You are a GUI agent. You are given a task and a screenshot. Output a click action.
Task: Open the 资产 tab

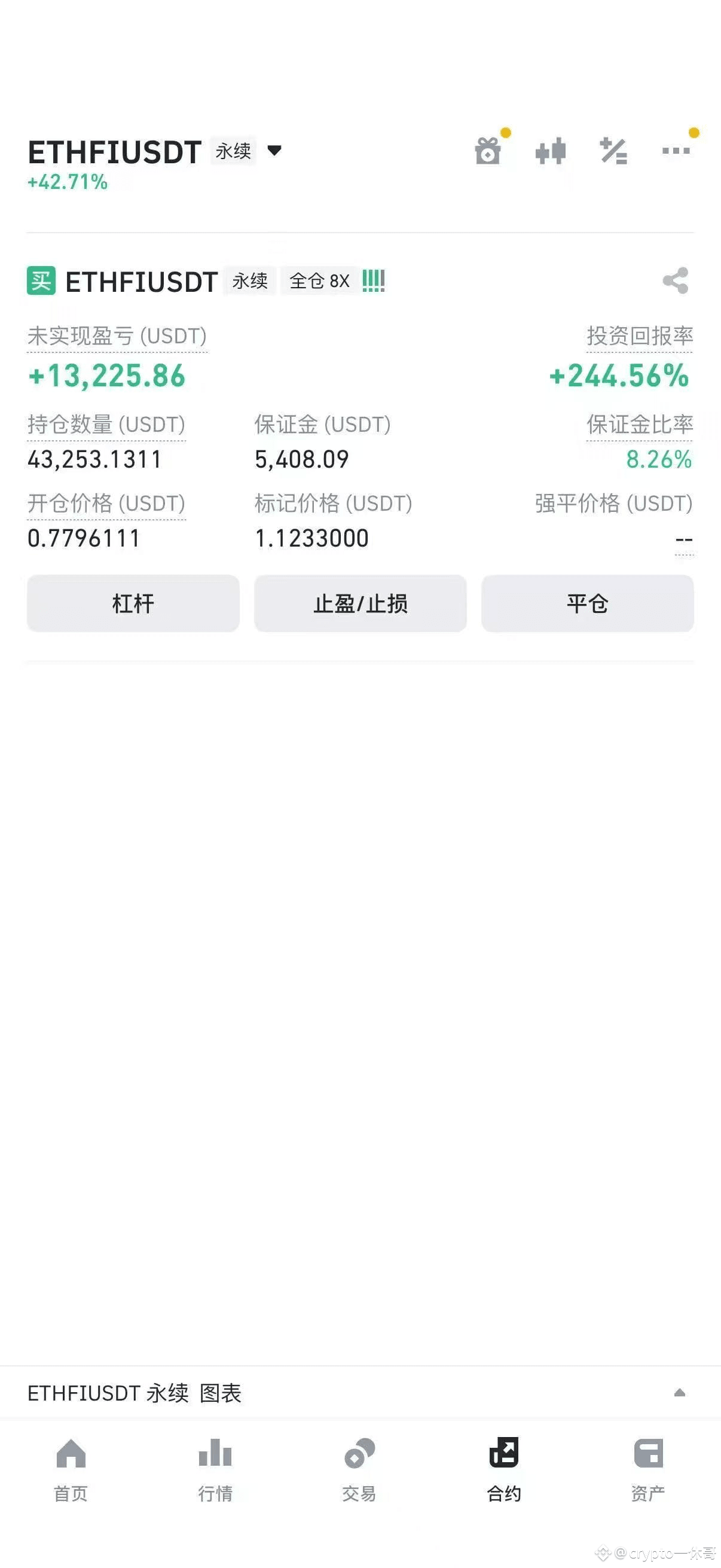click(648, 1469)
